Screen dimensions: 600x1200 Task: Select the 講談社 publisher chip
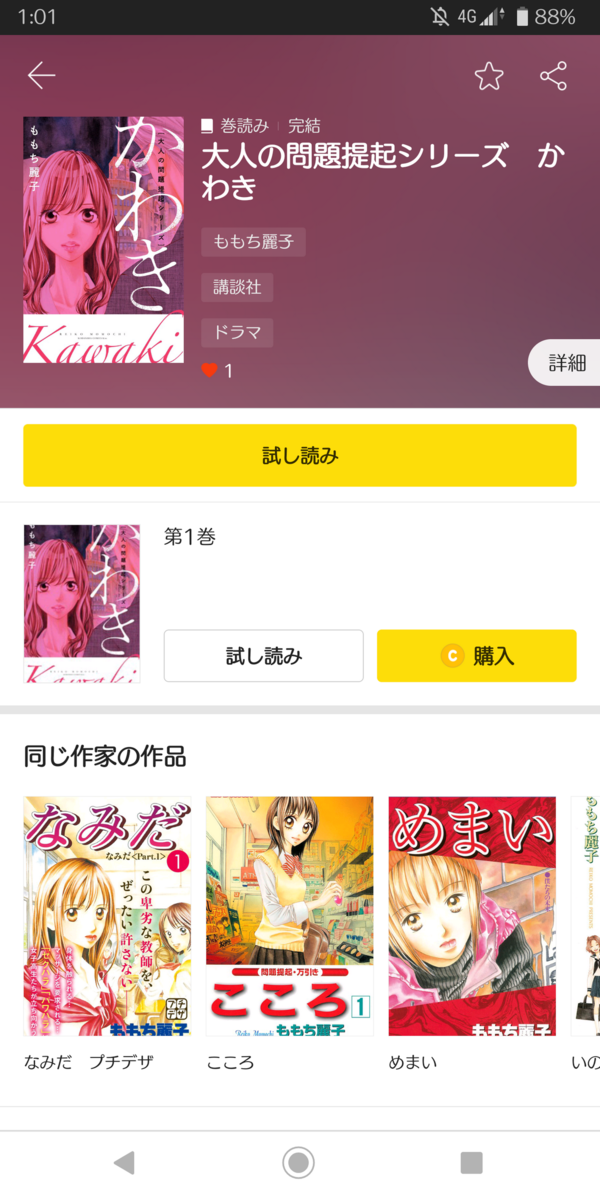tap(237, 287)
